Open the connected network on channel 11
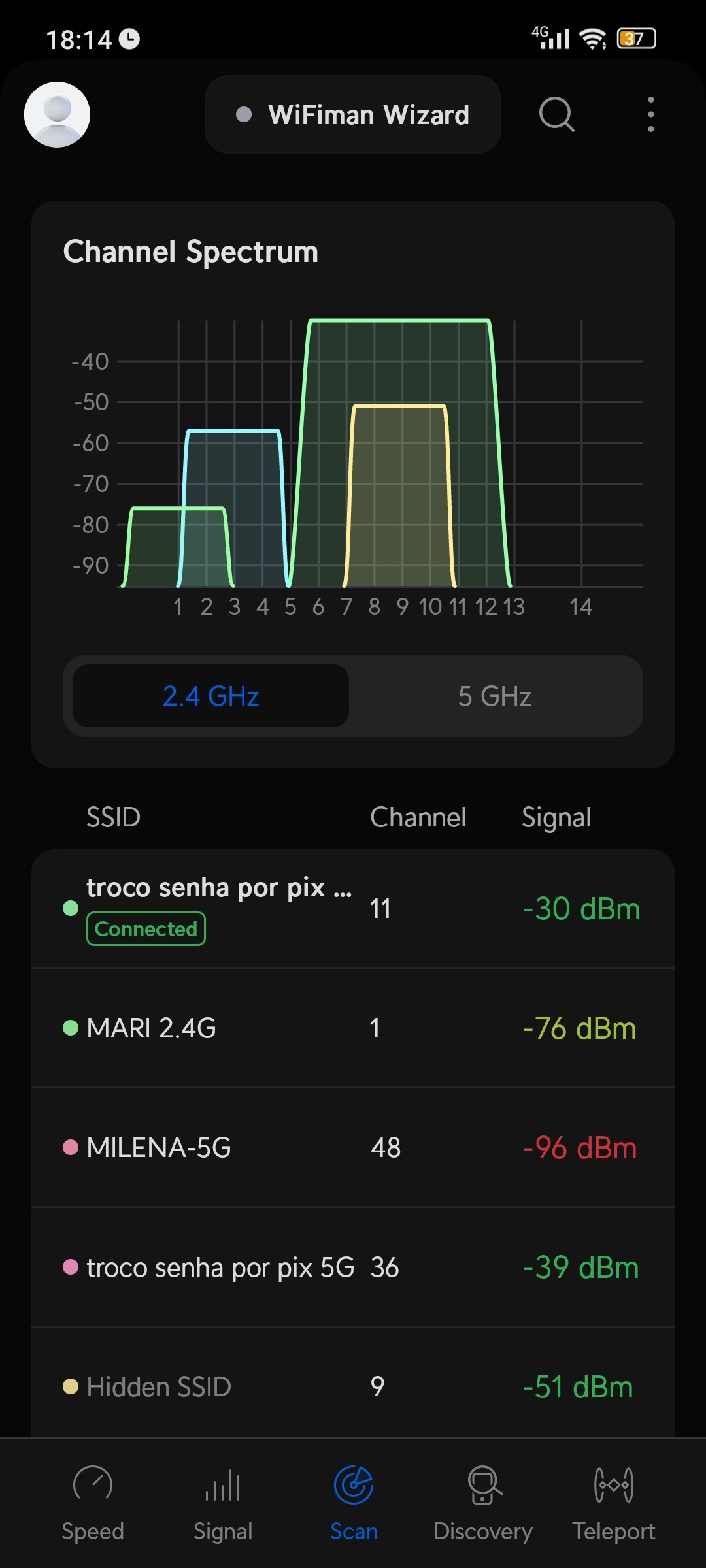706x1568 pixels. point(353,908)
